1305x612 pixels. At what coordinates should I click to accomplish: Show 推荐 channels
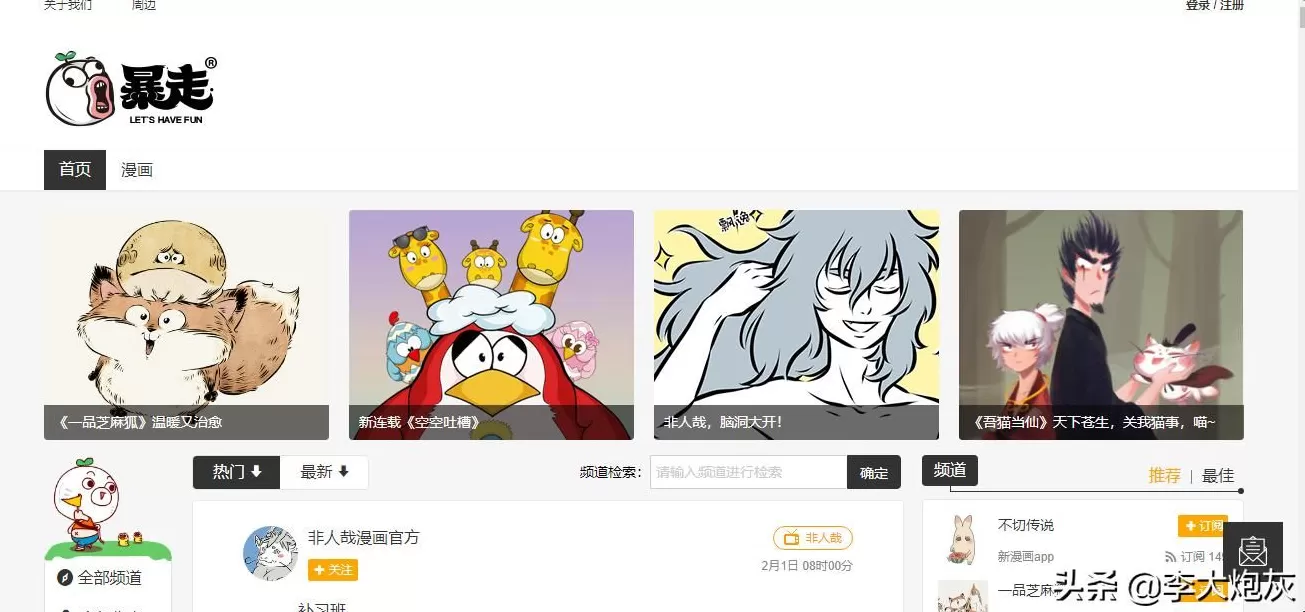pos(1164,476)
